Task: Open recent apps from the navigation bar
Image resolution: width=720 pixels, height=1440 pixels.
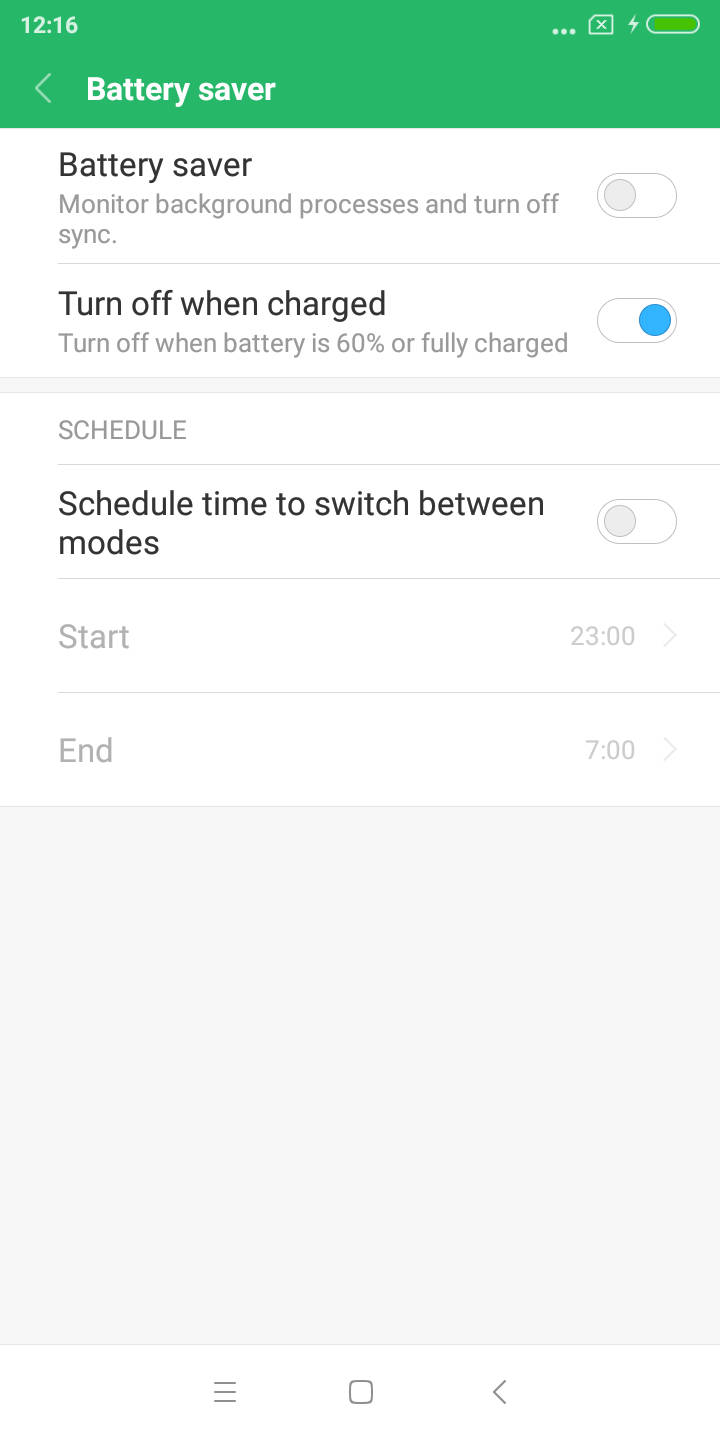Action: tap(225, 1391)
